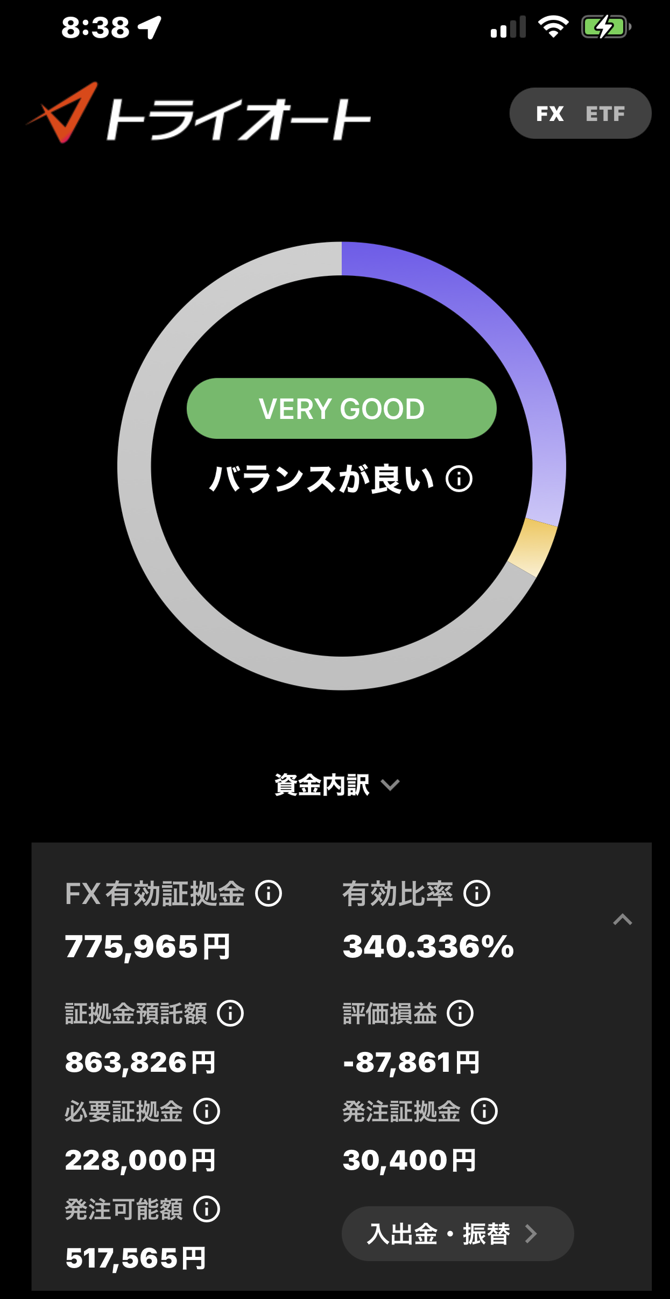Switch to the ETF segment
Viewport: 670px width, 1299px height.
[605, 114]
